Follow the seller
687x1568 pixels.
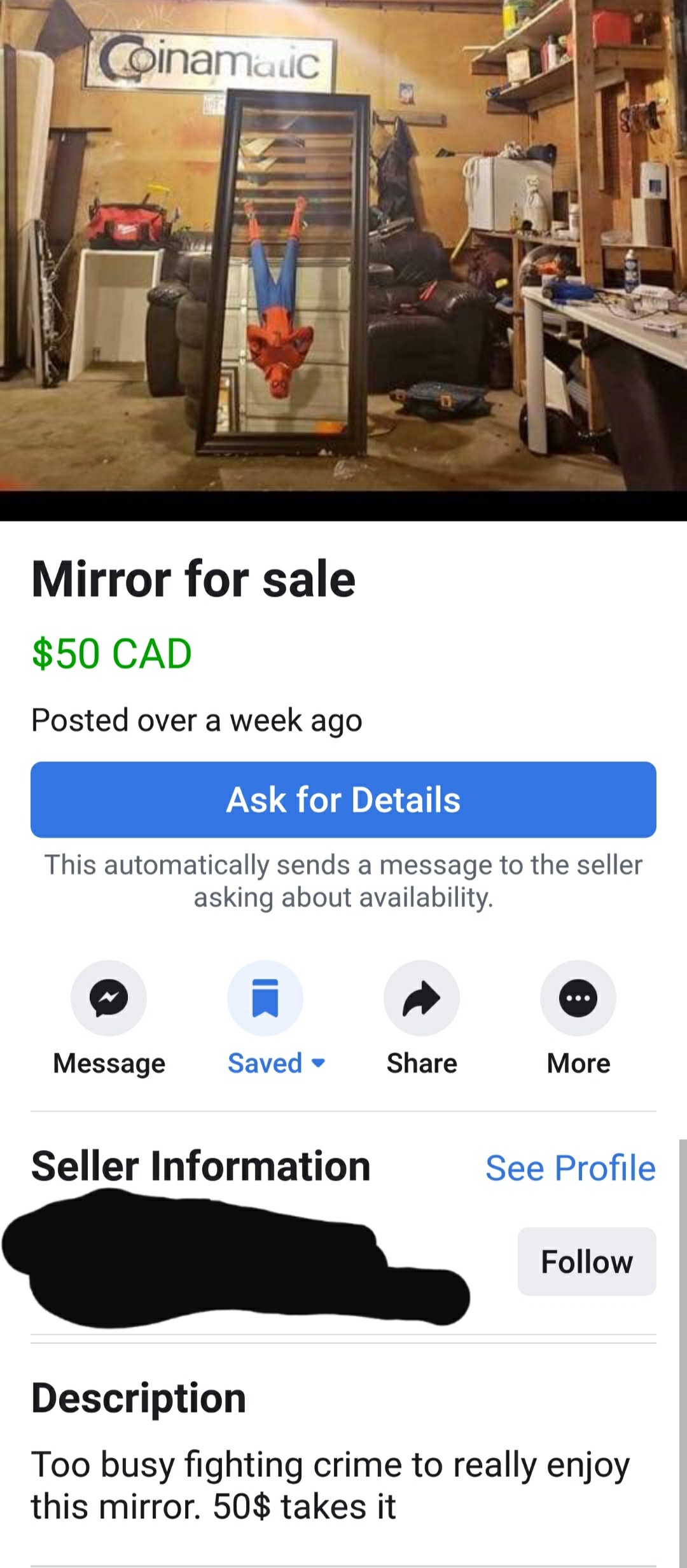[586, 1261]
